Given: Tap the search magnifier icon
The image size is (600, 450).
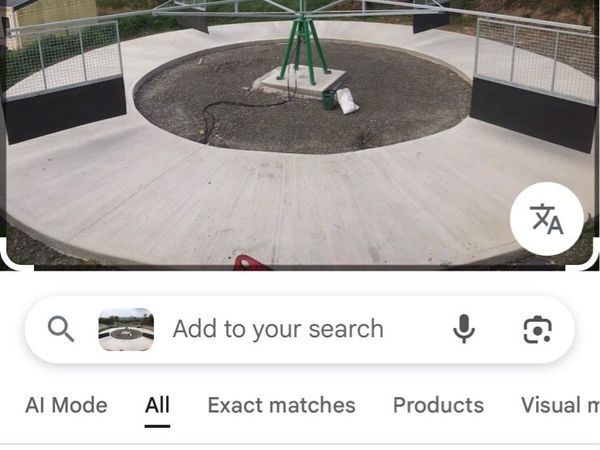Looking at the screenshot, I should [61, 329].
